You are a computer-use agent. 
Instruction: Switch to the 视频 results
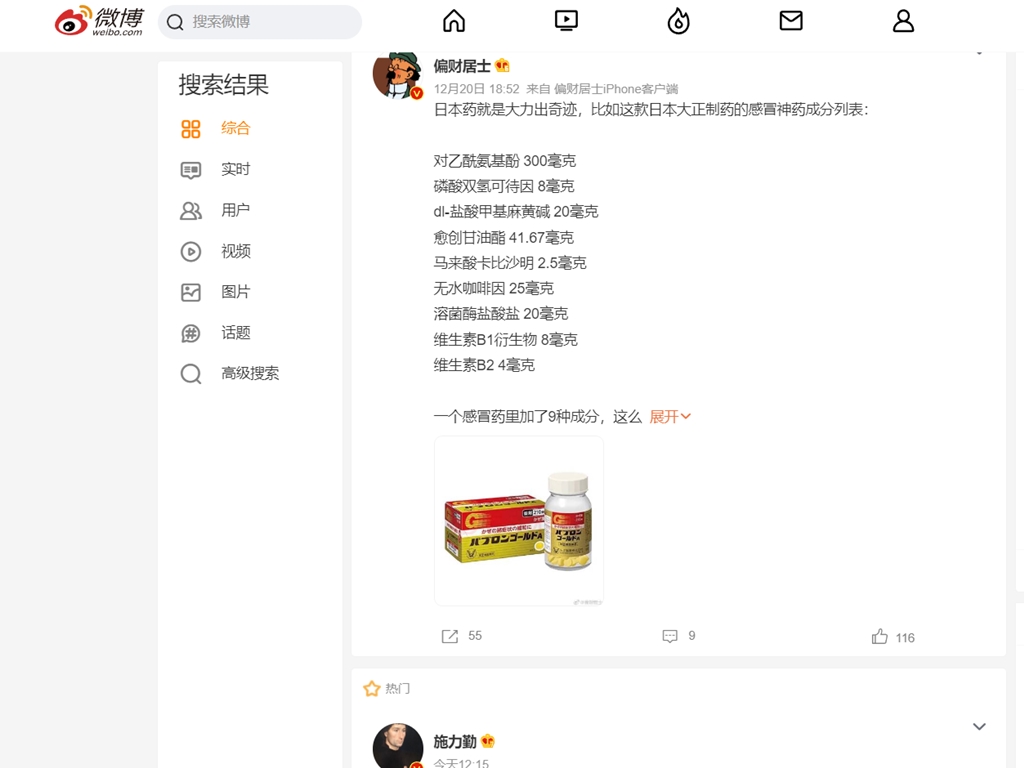click(235, 251)
